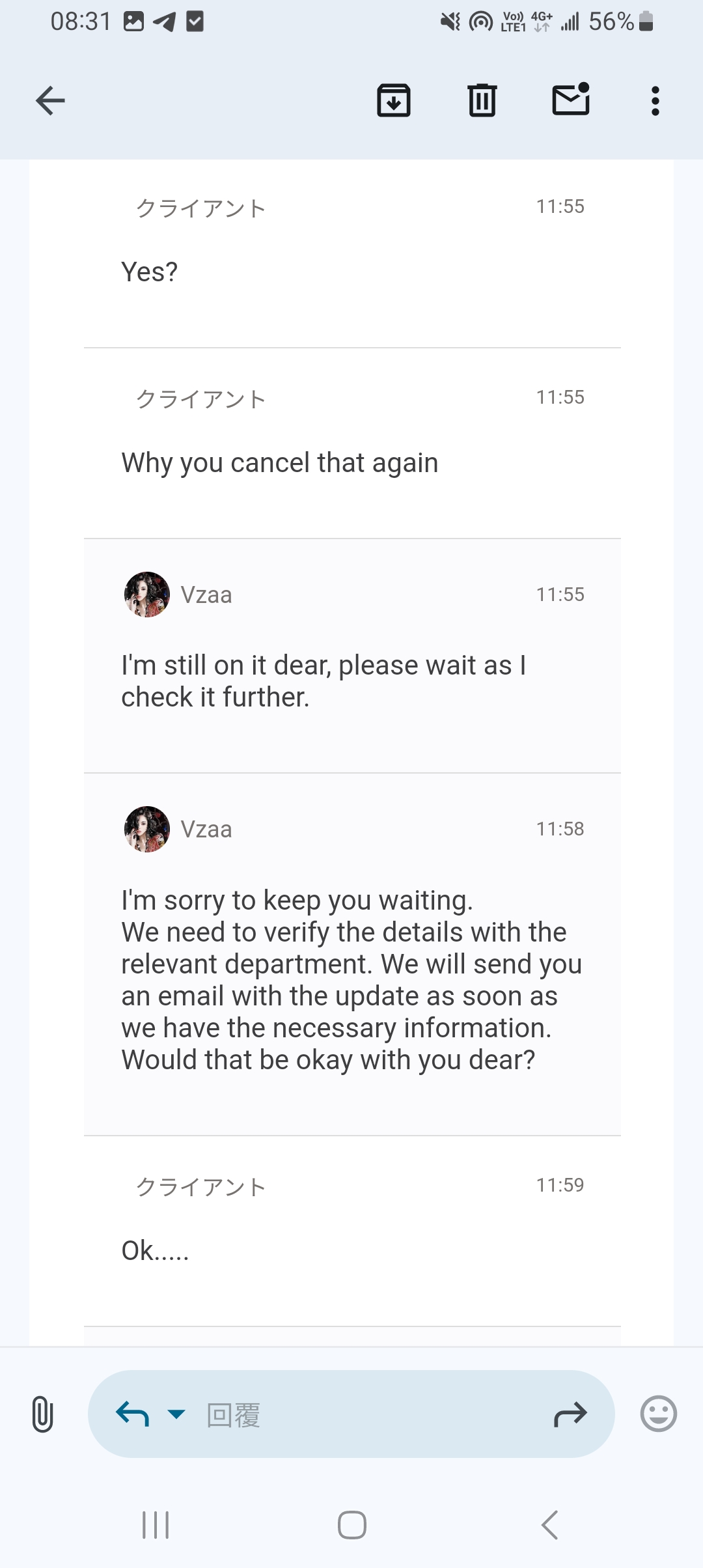Open Vzaa's 11:55 message
The height and width of the screenshot is (1568, 703).
pyautogui.click(x=352, y=656)
